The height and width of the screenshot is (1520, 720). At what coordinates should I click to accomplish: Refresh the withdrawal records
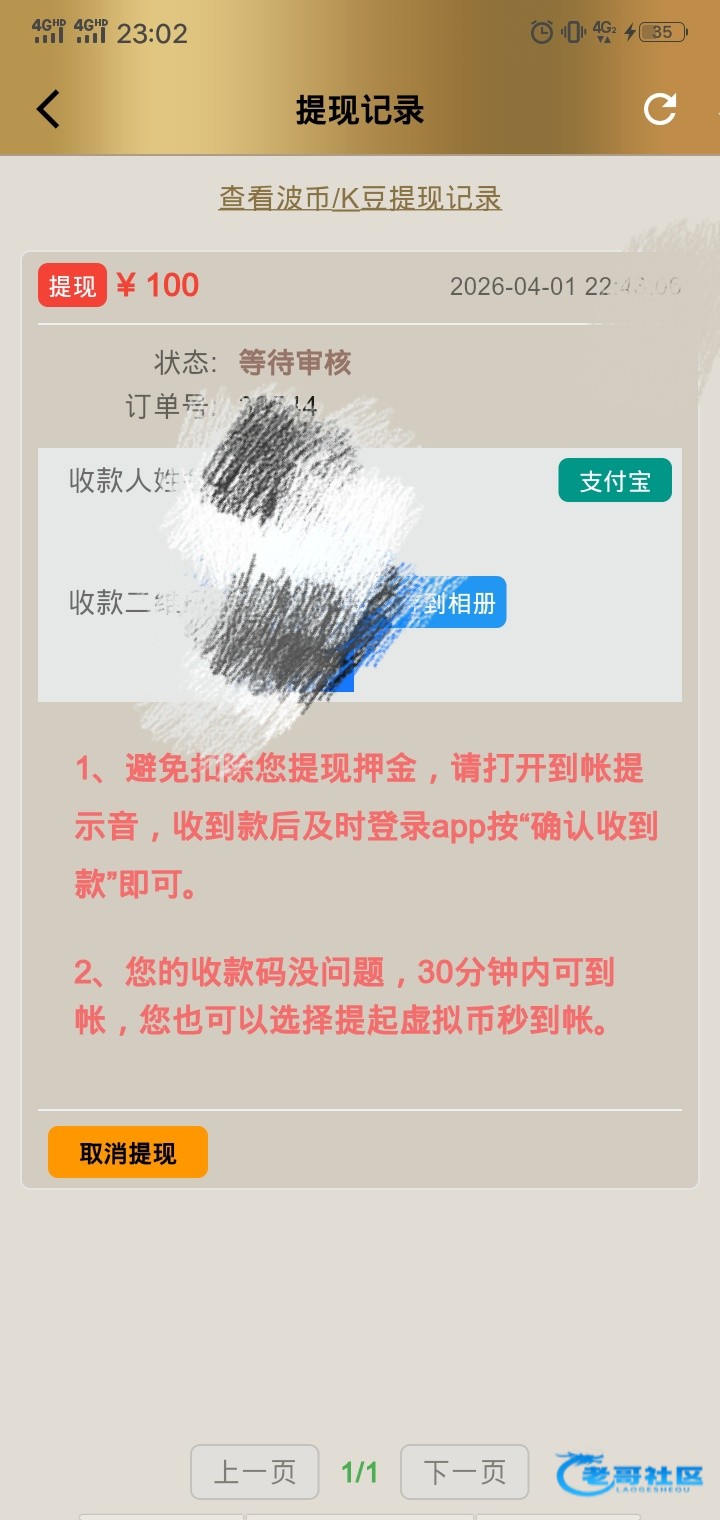click(660, 109)
